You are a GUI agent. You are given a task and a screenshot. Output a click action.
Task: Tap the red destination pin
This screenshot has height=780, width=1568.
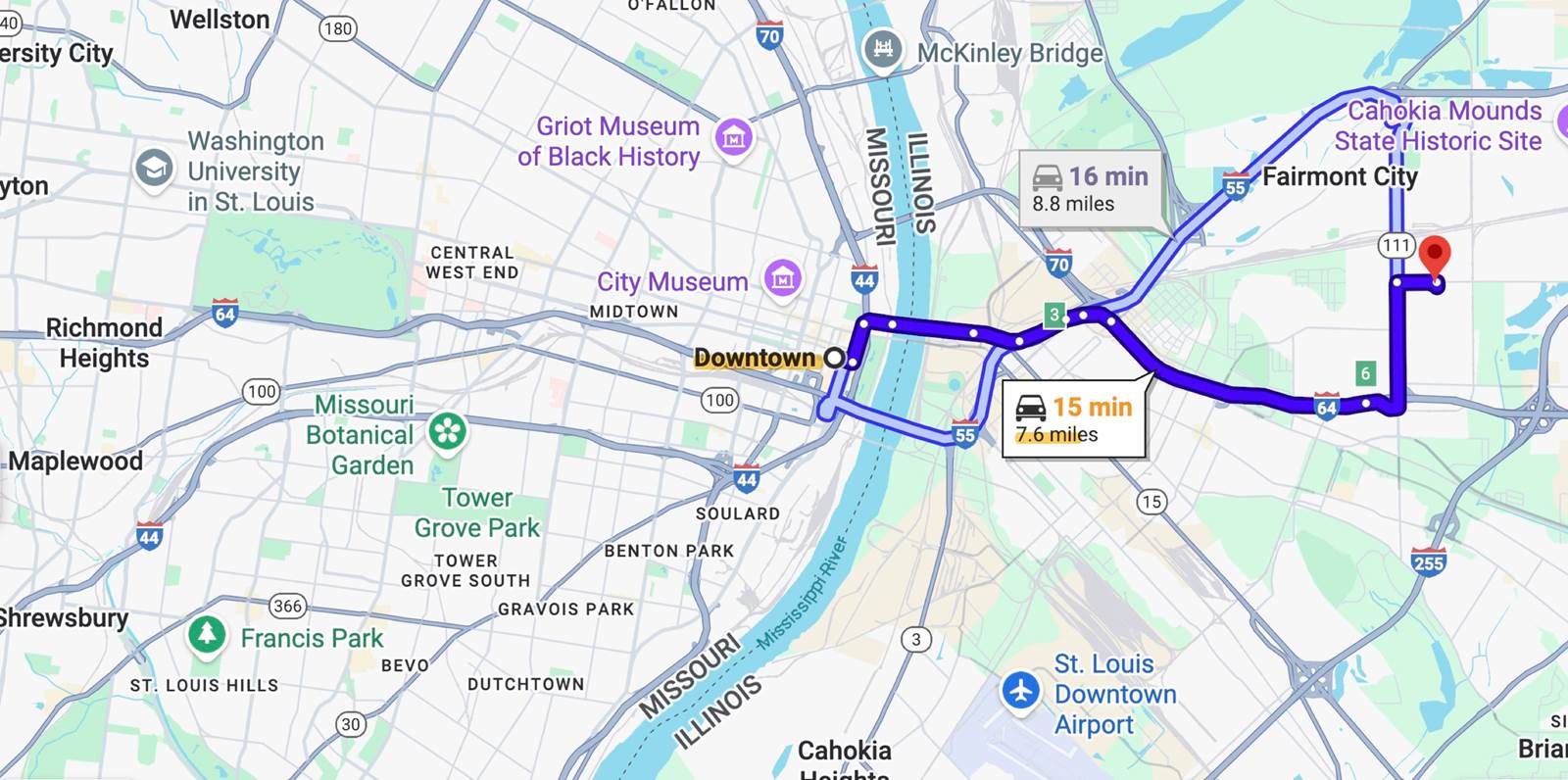tap(1435, 255)
